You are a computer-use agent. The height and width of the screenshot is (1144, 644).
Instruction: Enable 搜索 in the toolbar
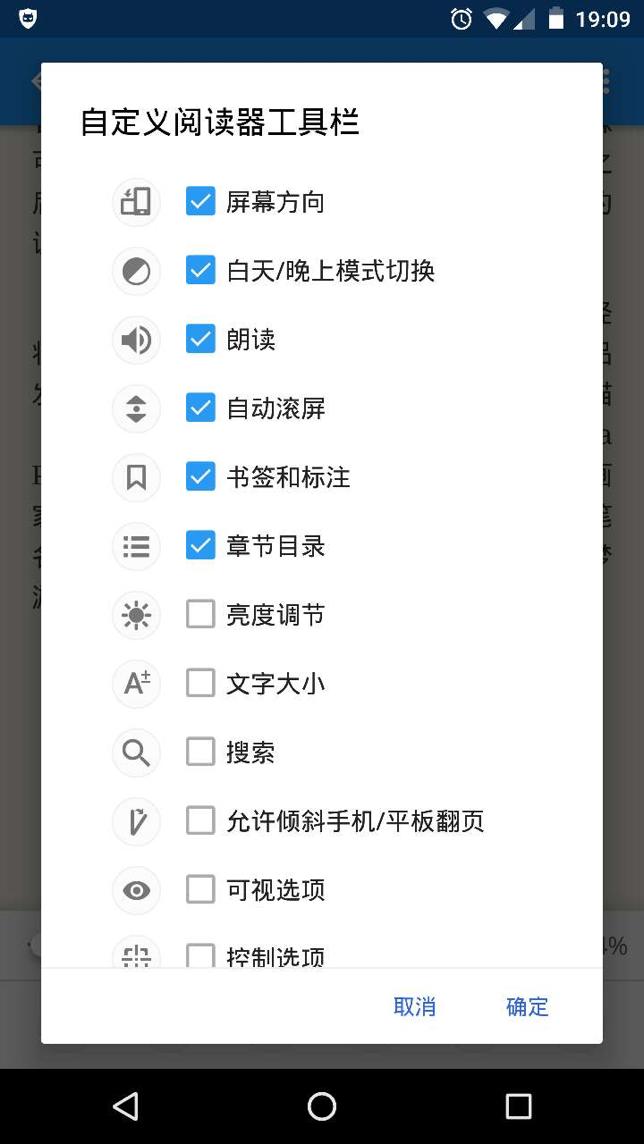pos(200,752)
